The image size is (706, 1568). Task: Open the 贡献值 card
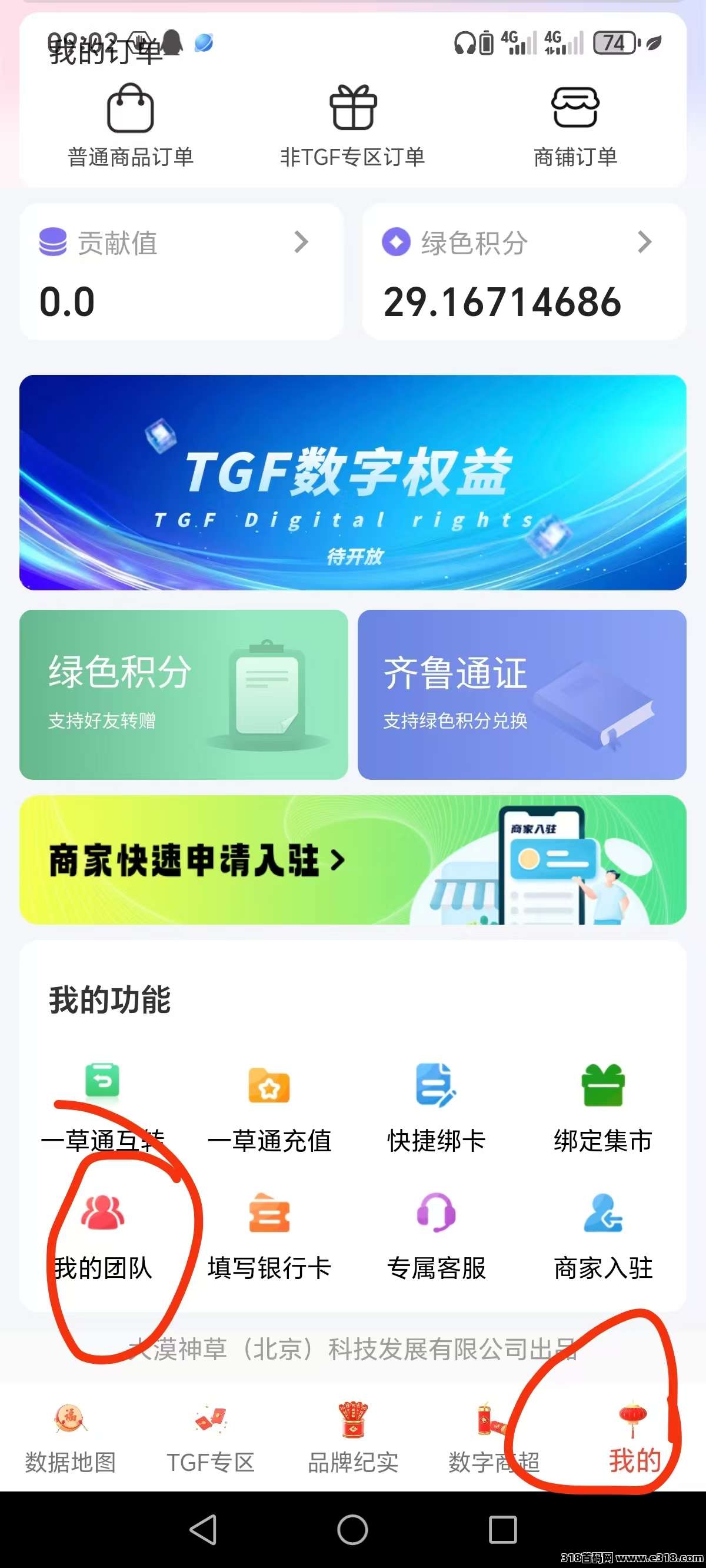click(x=181, y=272)
